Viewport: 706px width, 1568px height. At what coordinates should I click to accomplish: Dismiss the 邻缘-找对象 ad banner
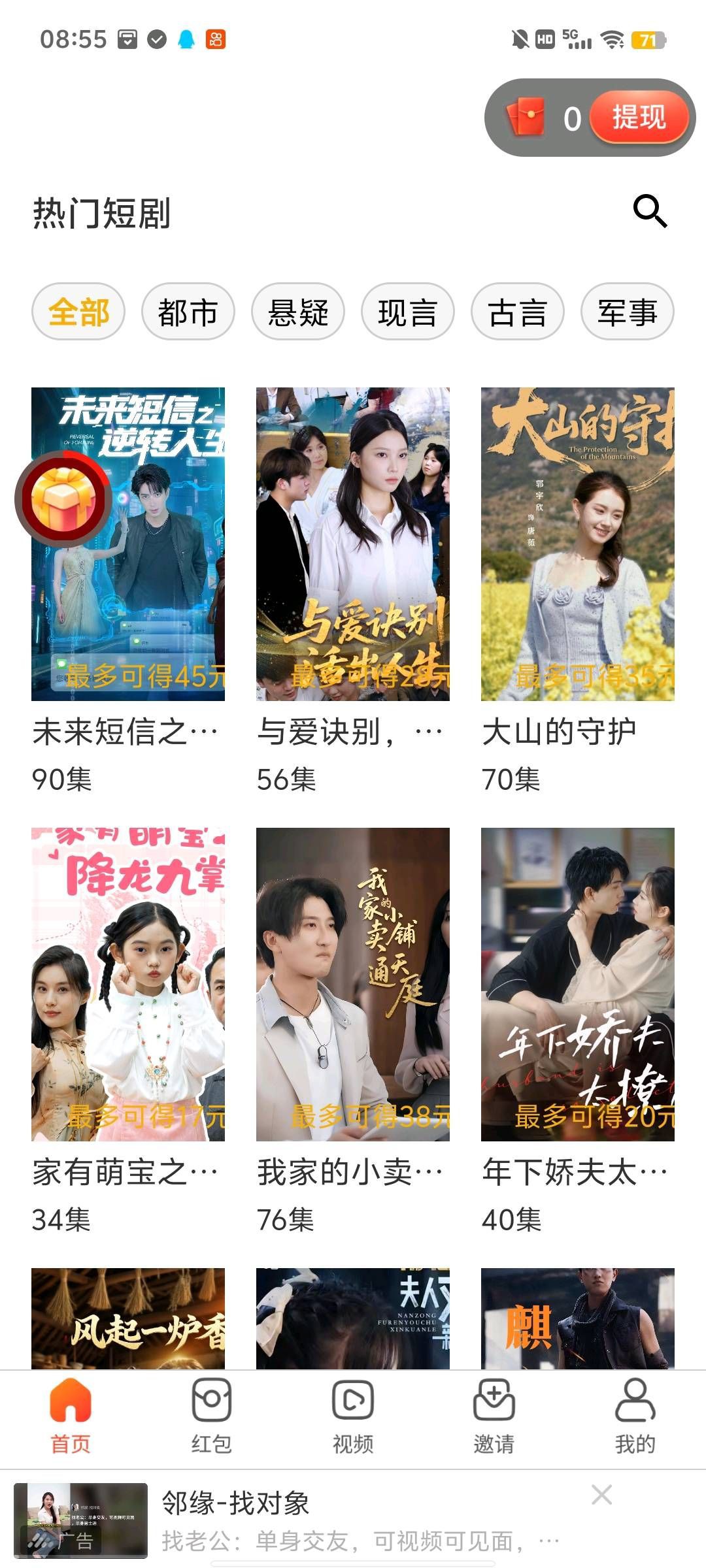click(601, 1494)
